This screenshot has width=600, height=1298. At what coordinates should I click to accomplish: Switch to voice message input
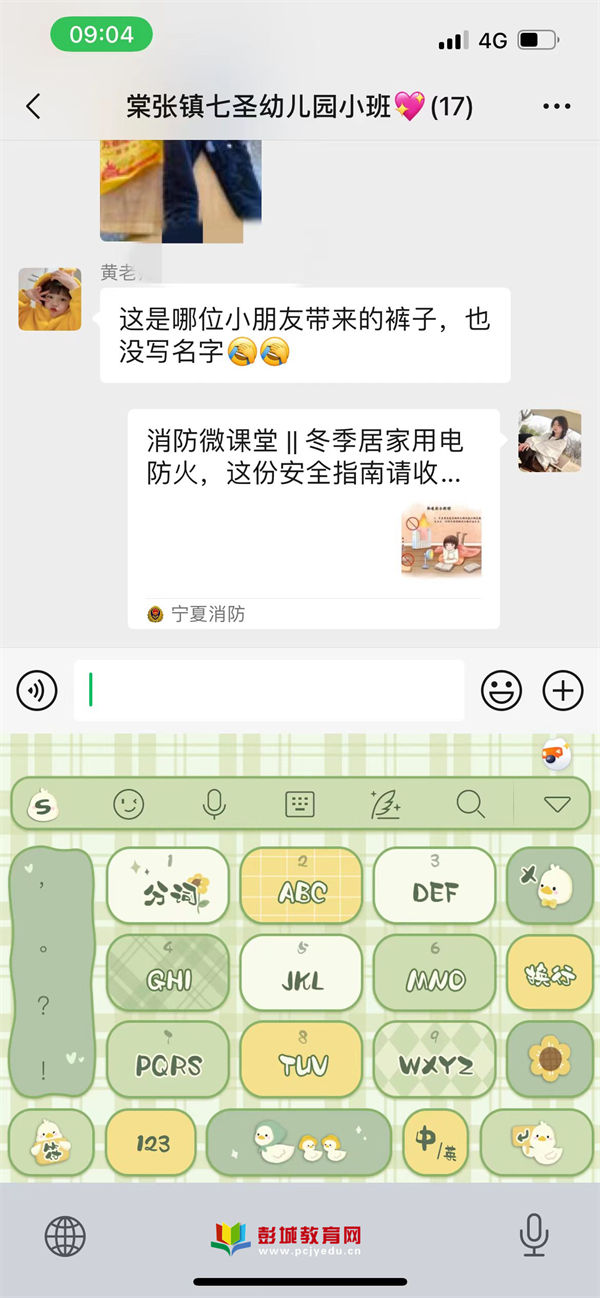(37, 690)
